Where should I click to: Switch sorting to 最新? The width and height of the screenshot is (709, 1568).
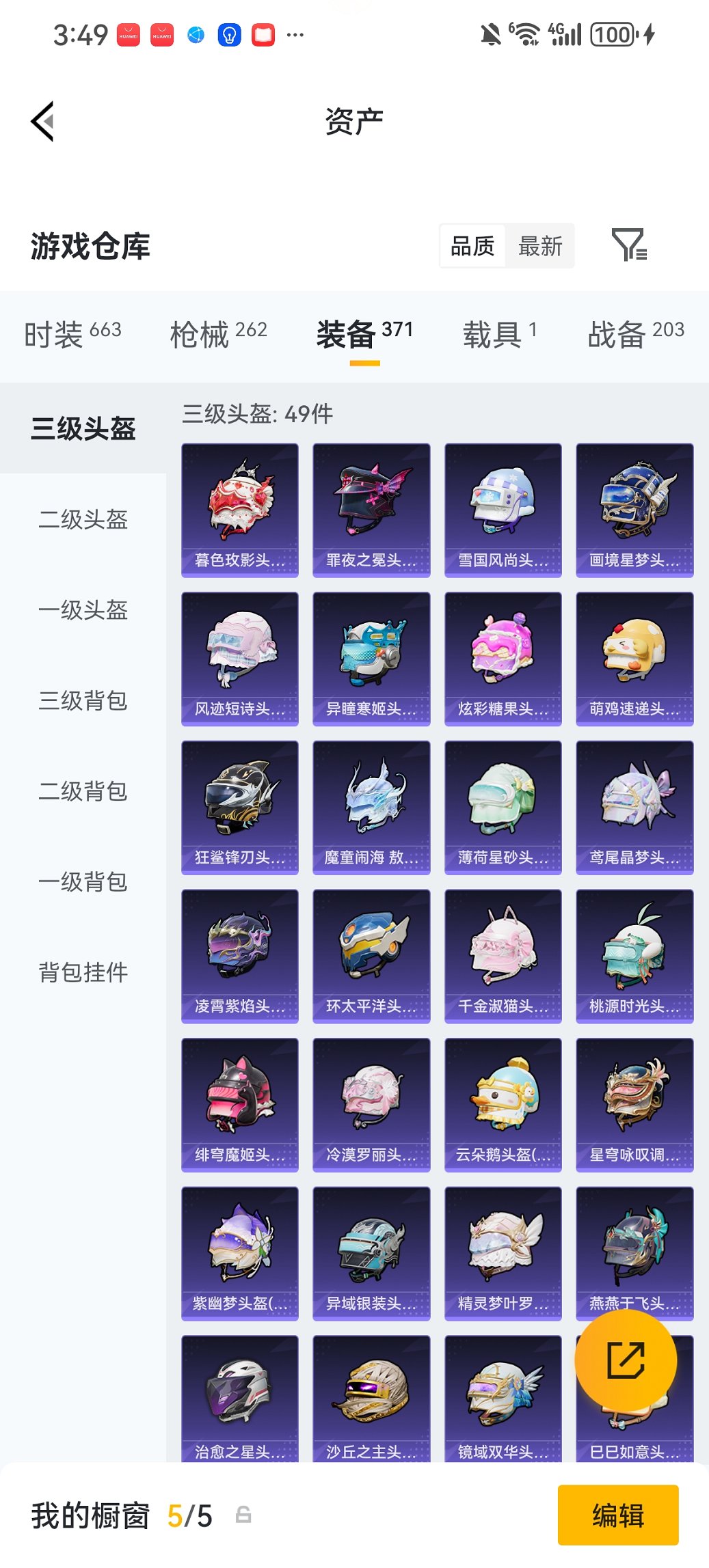click(x=540, y=246)
